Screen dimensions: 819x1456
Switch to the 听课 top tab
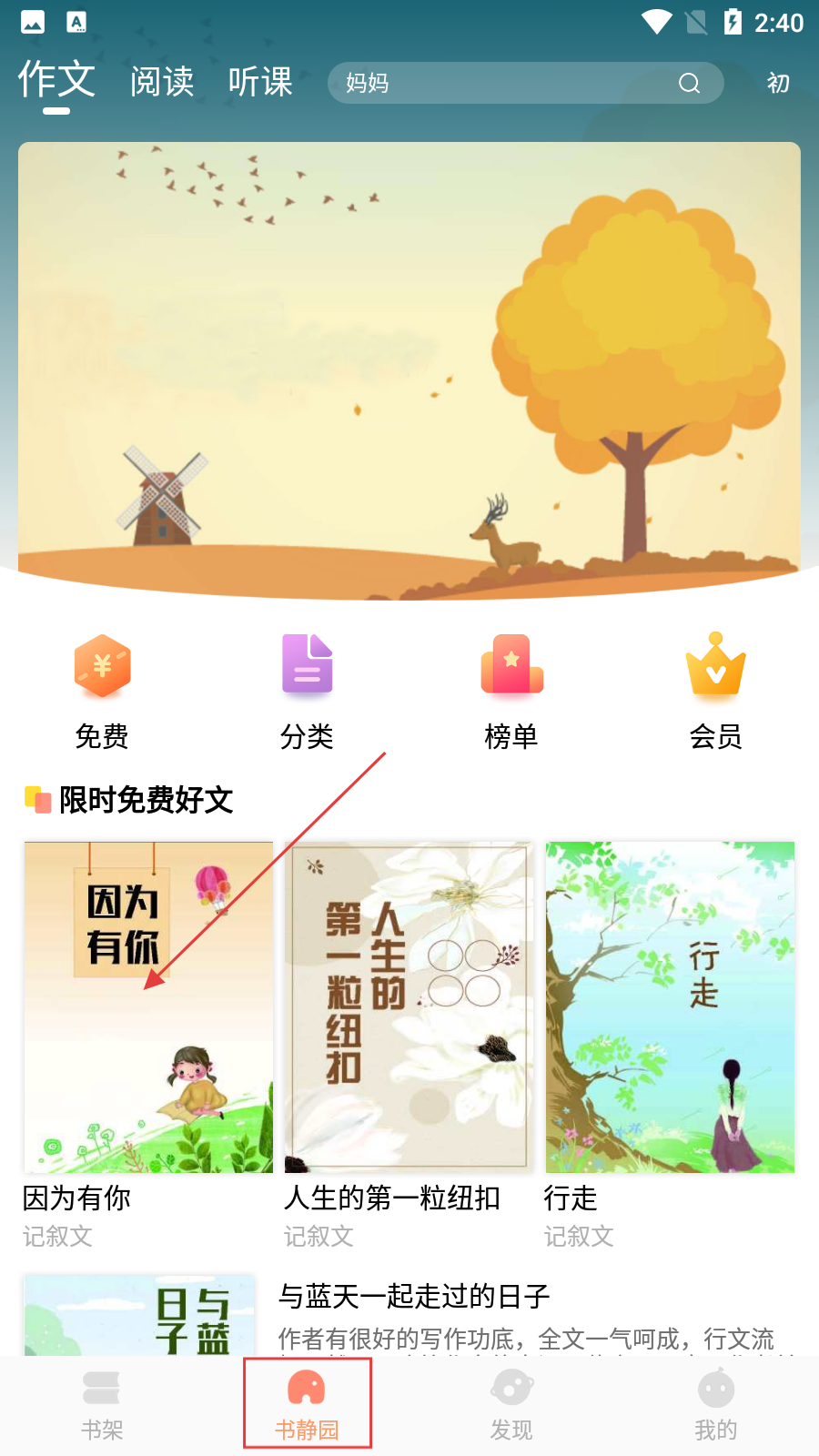(260, 82)
